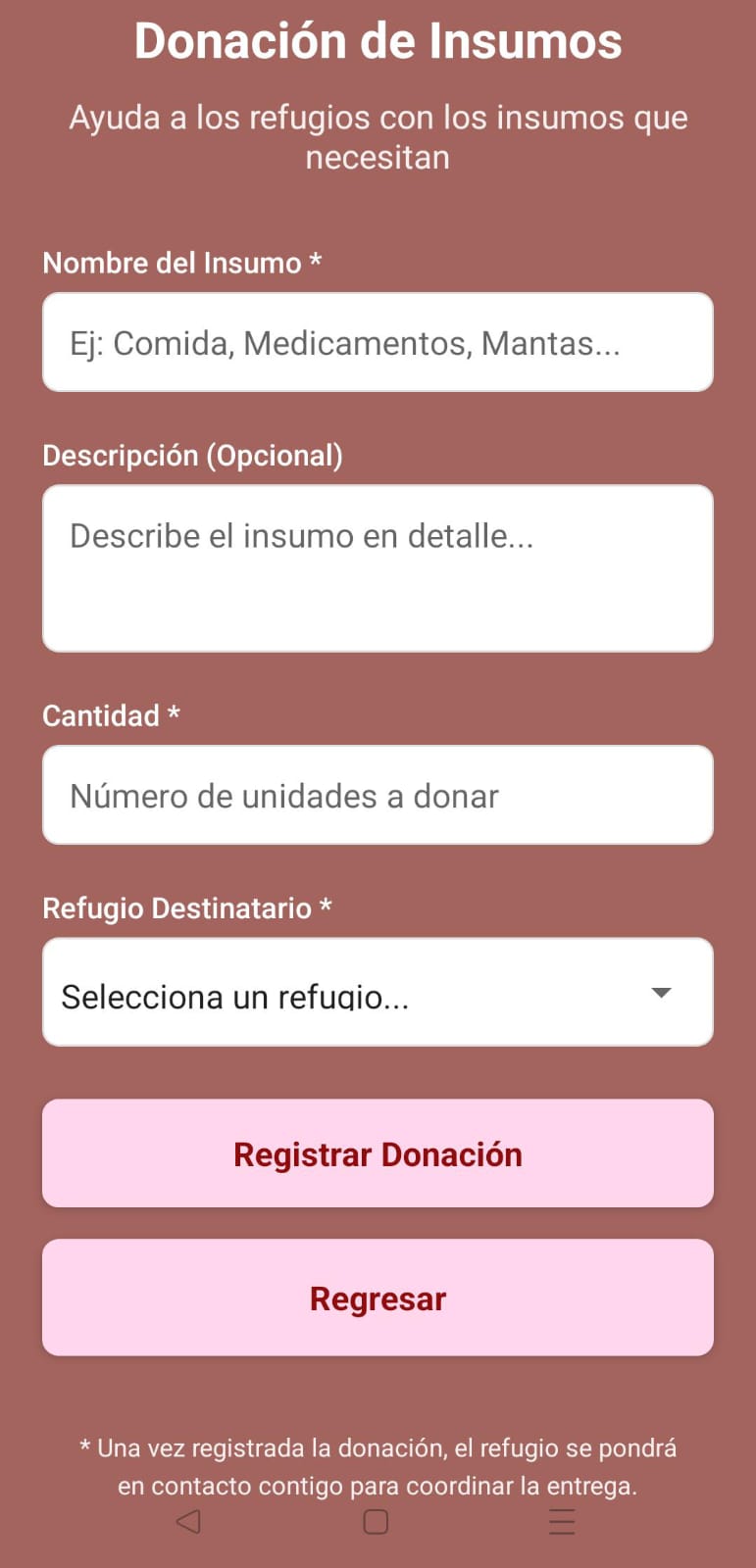Click the coordination note at the bottom
This screenshot has height=1568, width=756.
(378, 1465)
